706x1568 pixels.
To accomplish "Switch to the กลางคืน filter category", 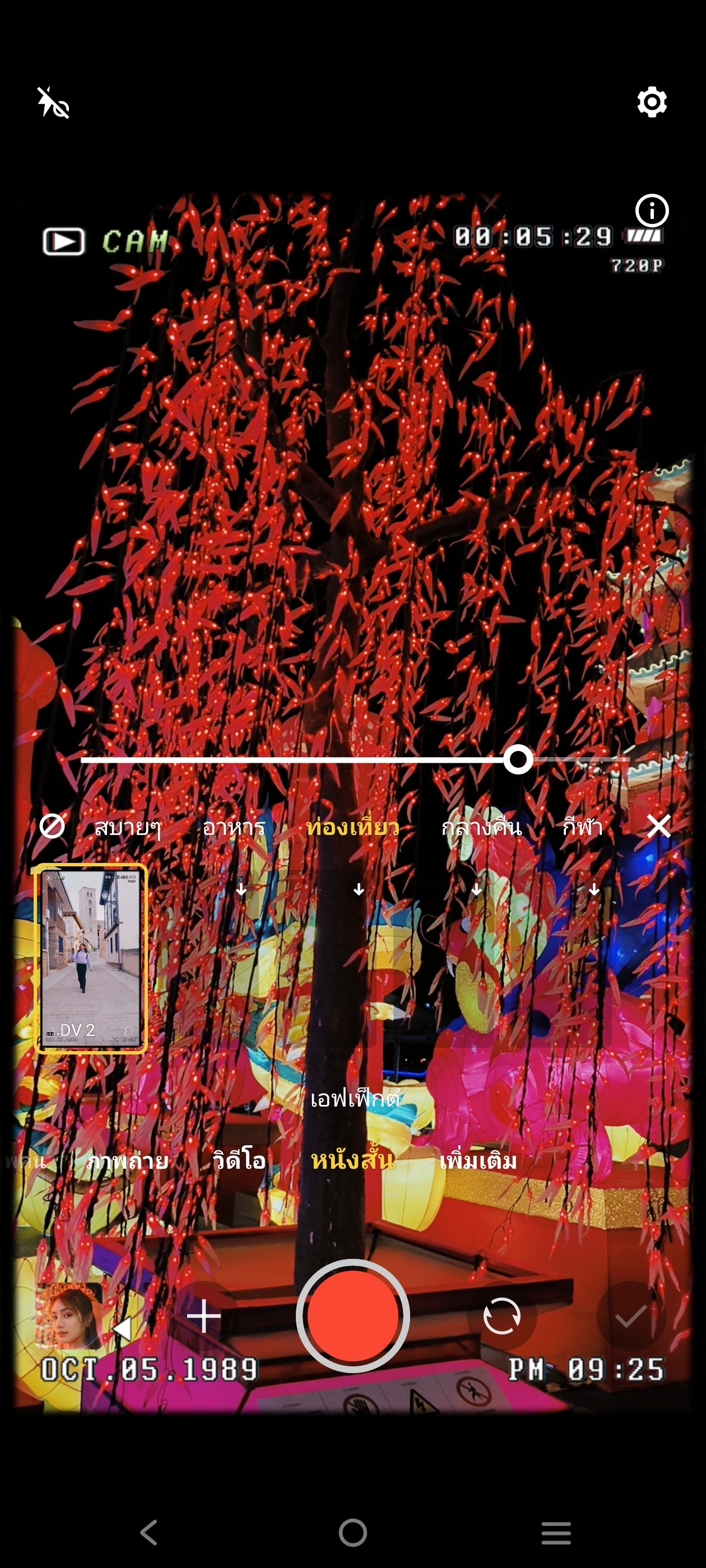I will coord(481,827).
